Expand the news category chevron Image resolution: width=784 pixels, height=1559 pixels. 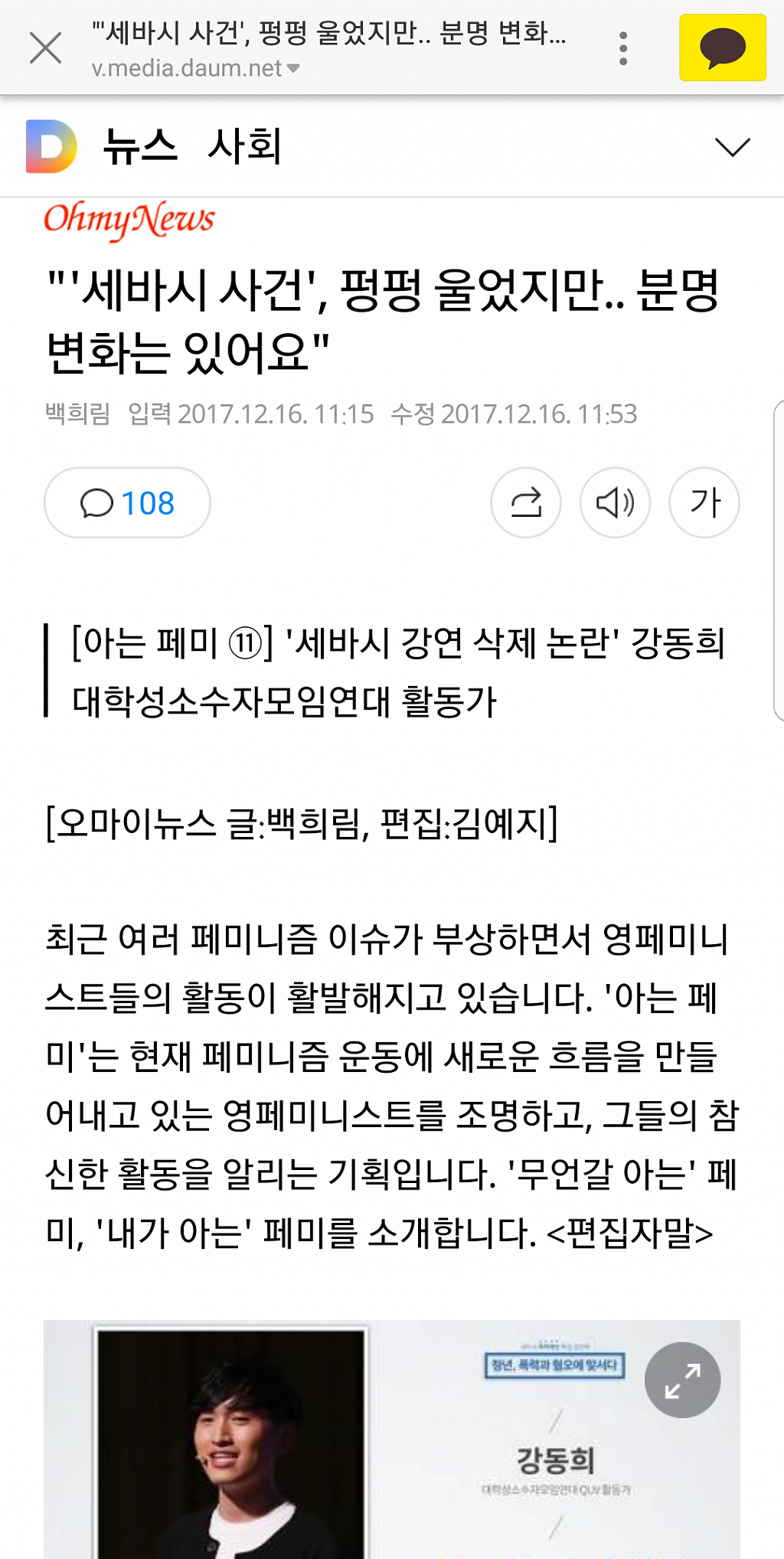[x=732, y=146]
